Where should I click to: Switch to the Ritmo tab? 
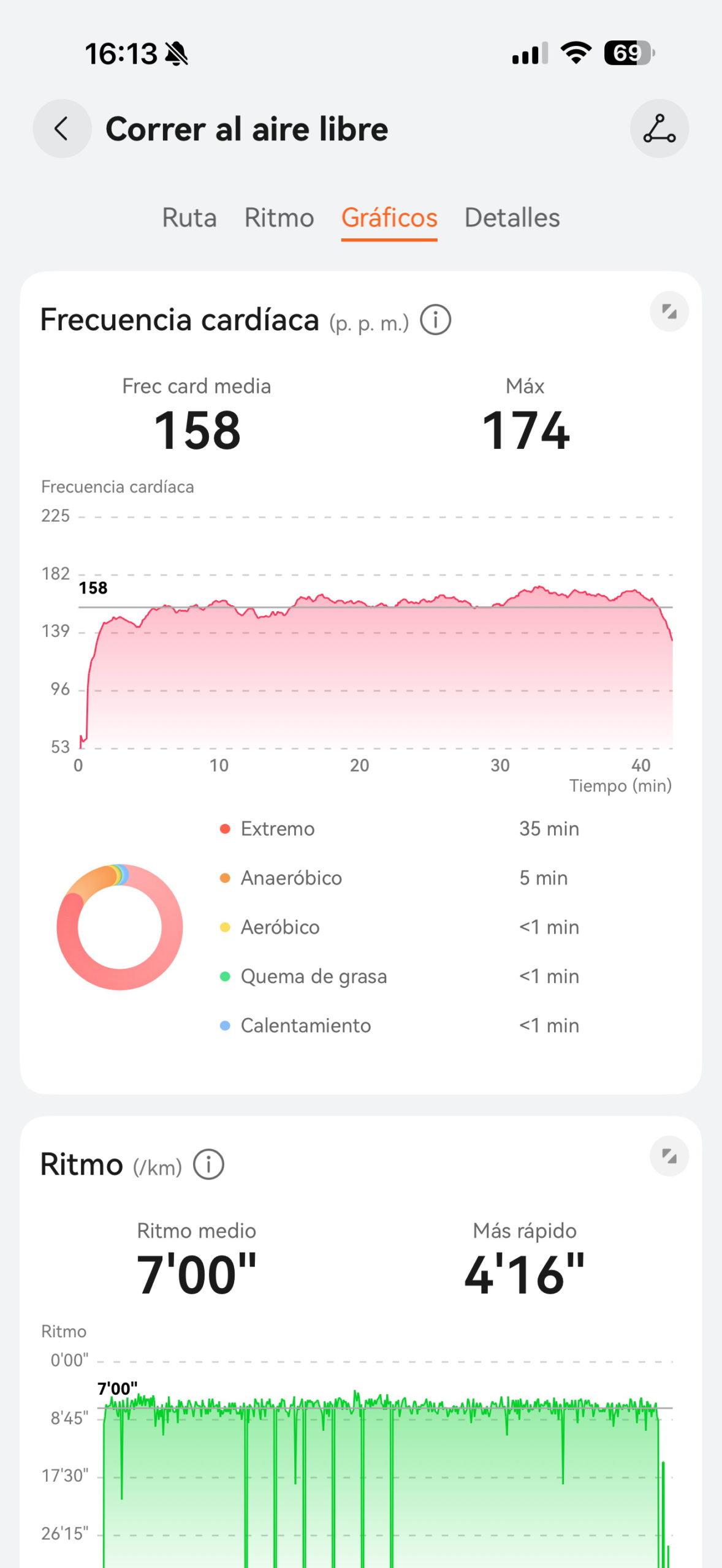(x=279, y=217)
